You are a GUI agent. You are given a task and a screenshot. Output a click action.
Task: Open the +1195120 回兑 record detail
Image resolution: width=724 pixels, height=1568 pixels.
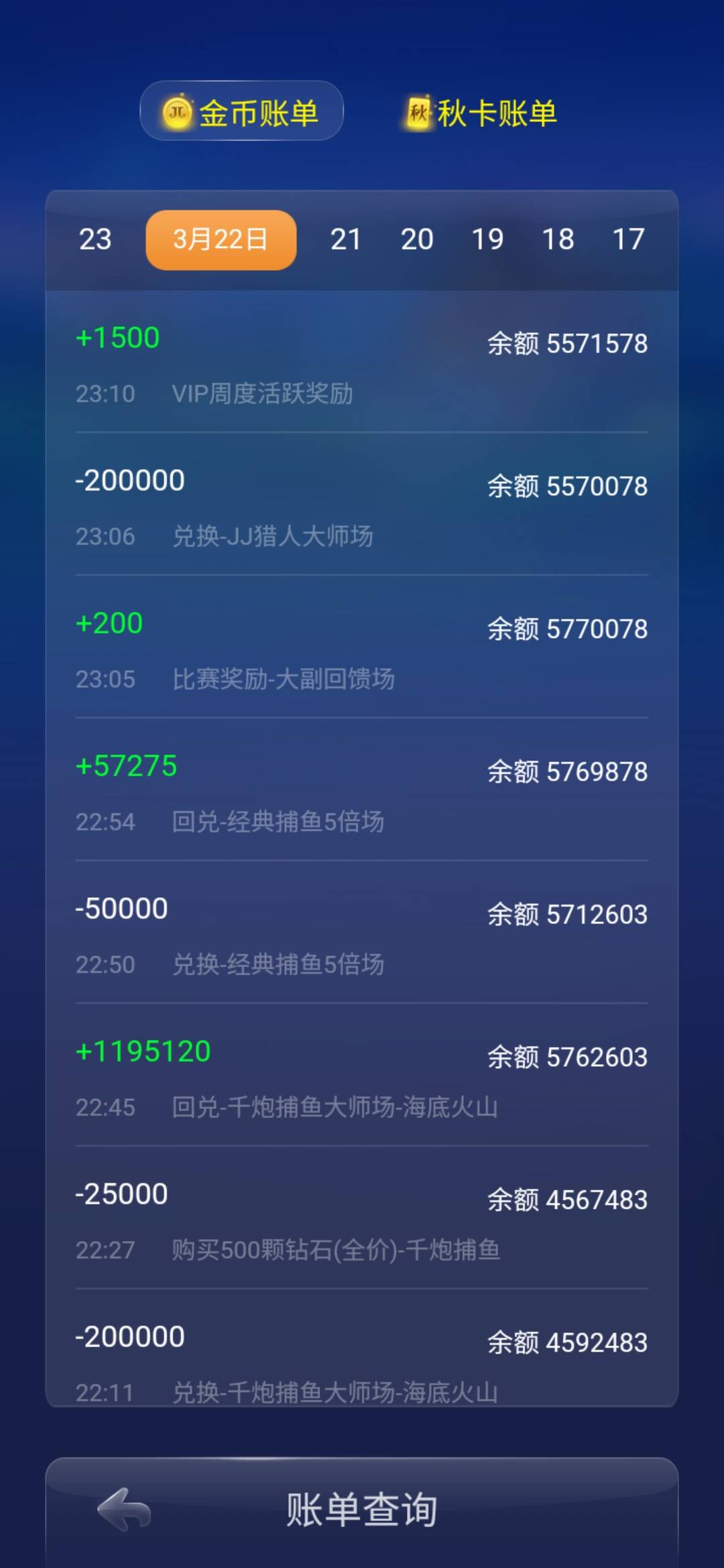click(362, 1079)
